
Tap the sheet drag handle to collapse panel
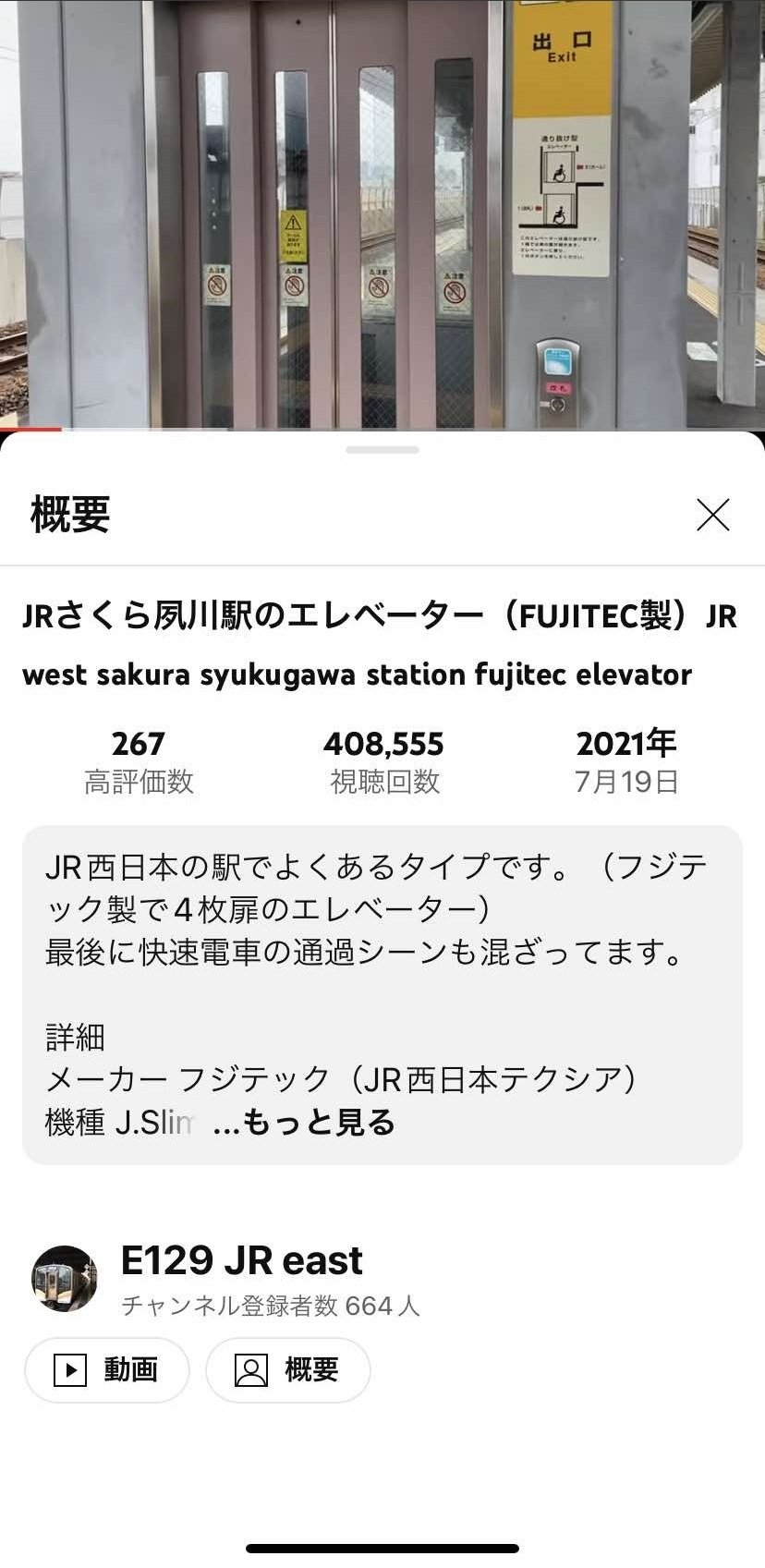click(x=382, y=448)
